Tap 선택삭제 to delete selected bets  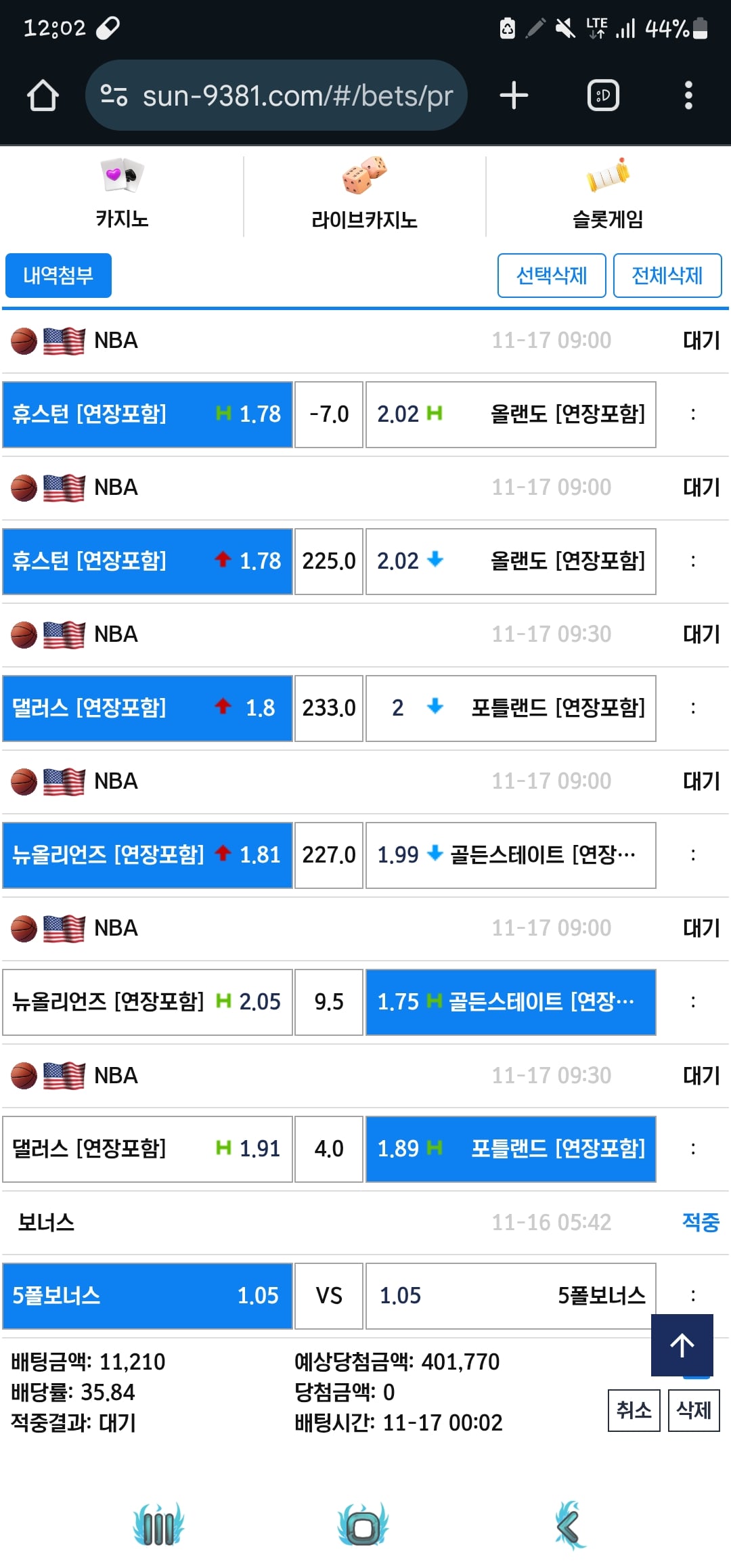pos(551,276)
